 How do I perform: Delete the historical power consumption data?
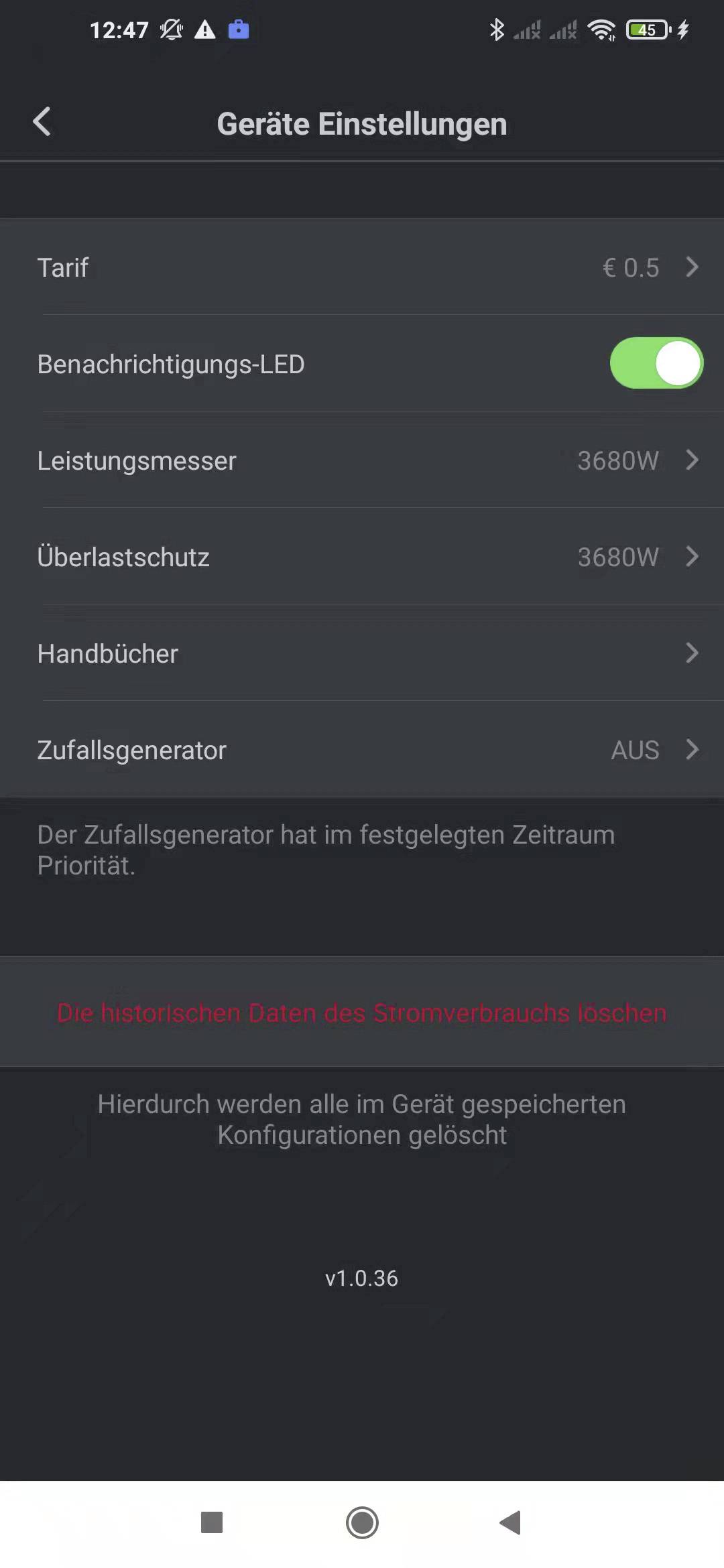click(x=361, y=1012)
